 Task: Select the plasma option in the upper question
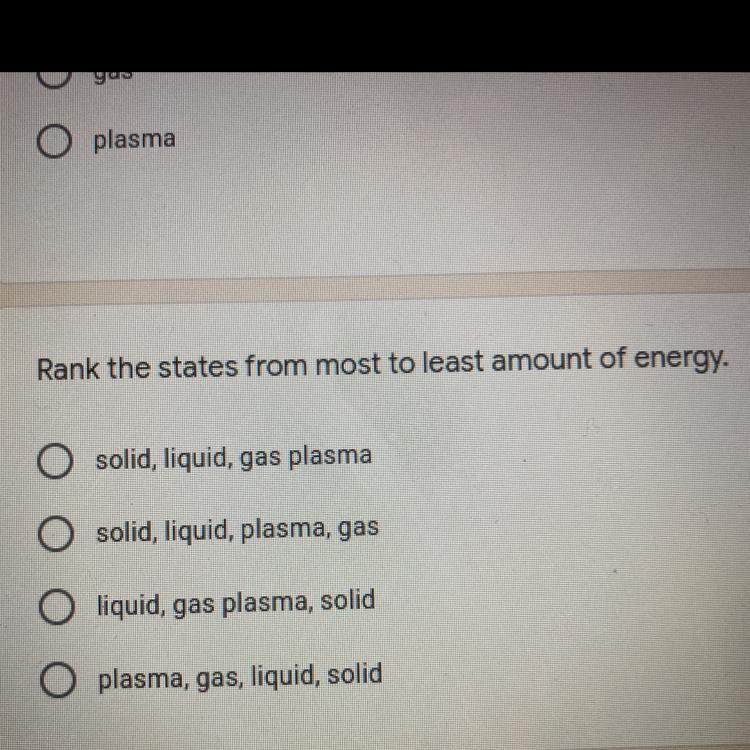click(57, 143)
